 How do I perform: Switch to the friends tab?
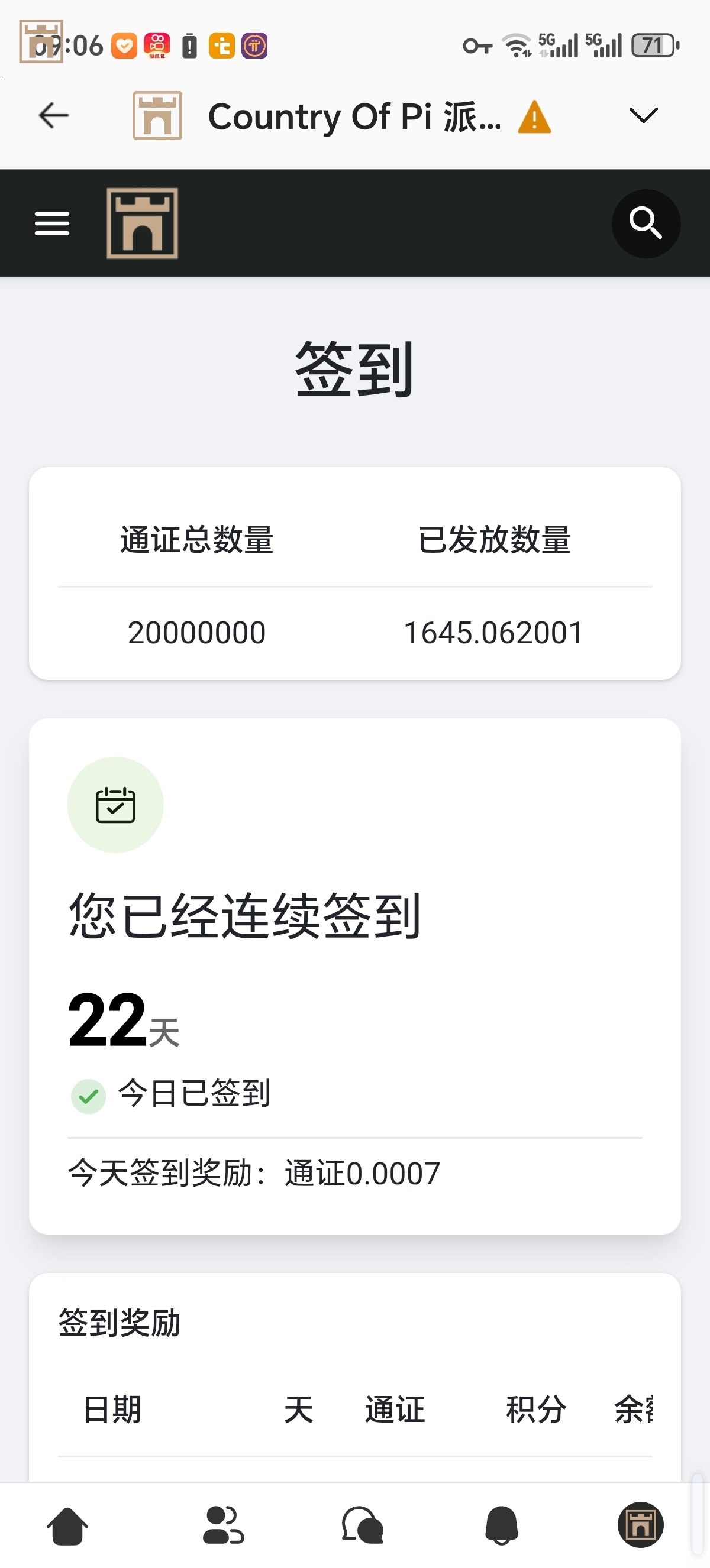[223, 1525]
